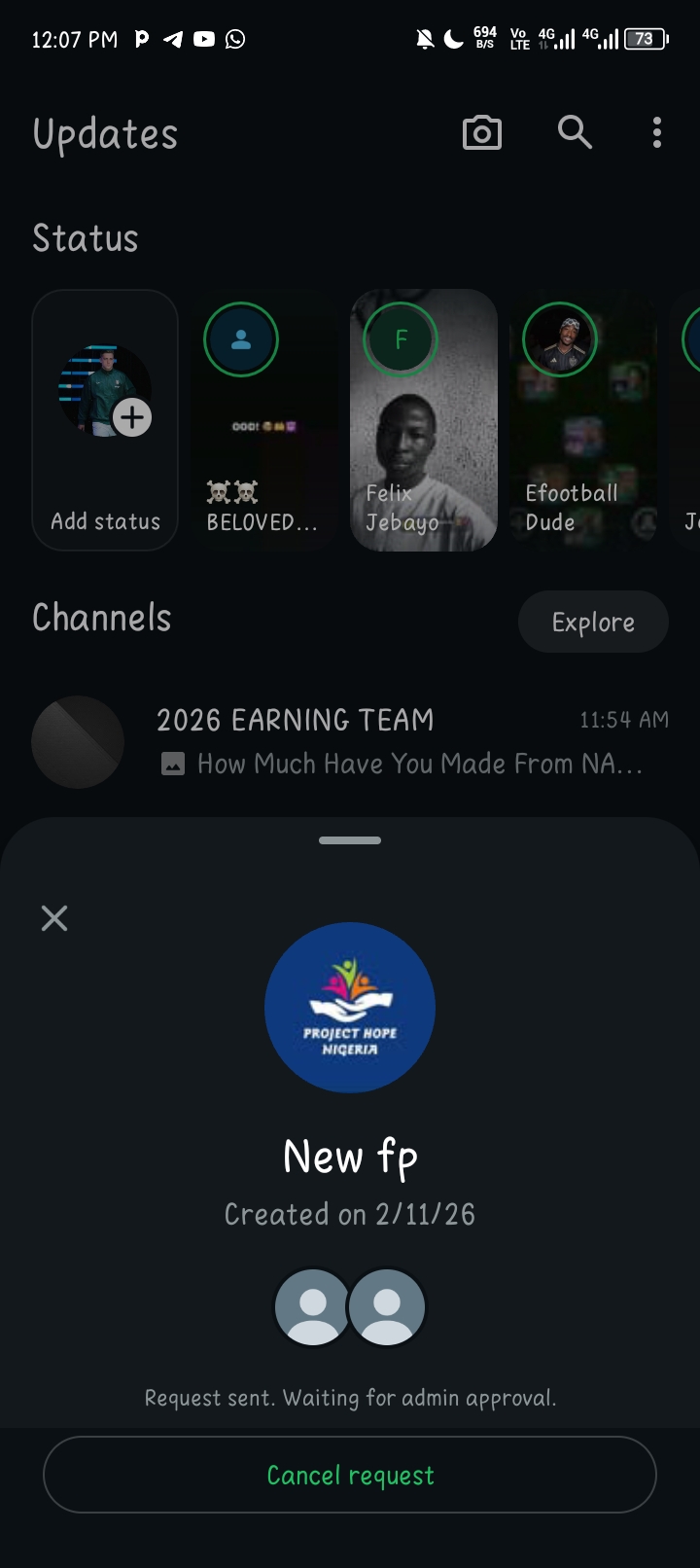Viewport: 700px width, 1568px height.
Task: Open the 2026 EARNING TEAM channel
Action: click(x=350, y=741)
